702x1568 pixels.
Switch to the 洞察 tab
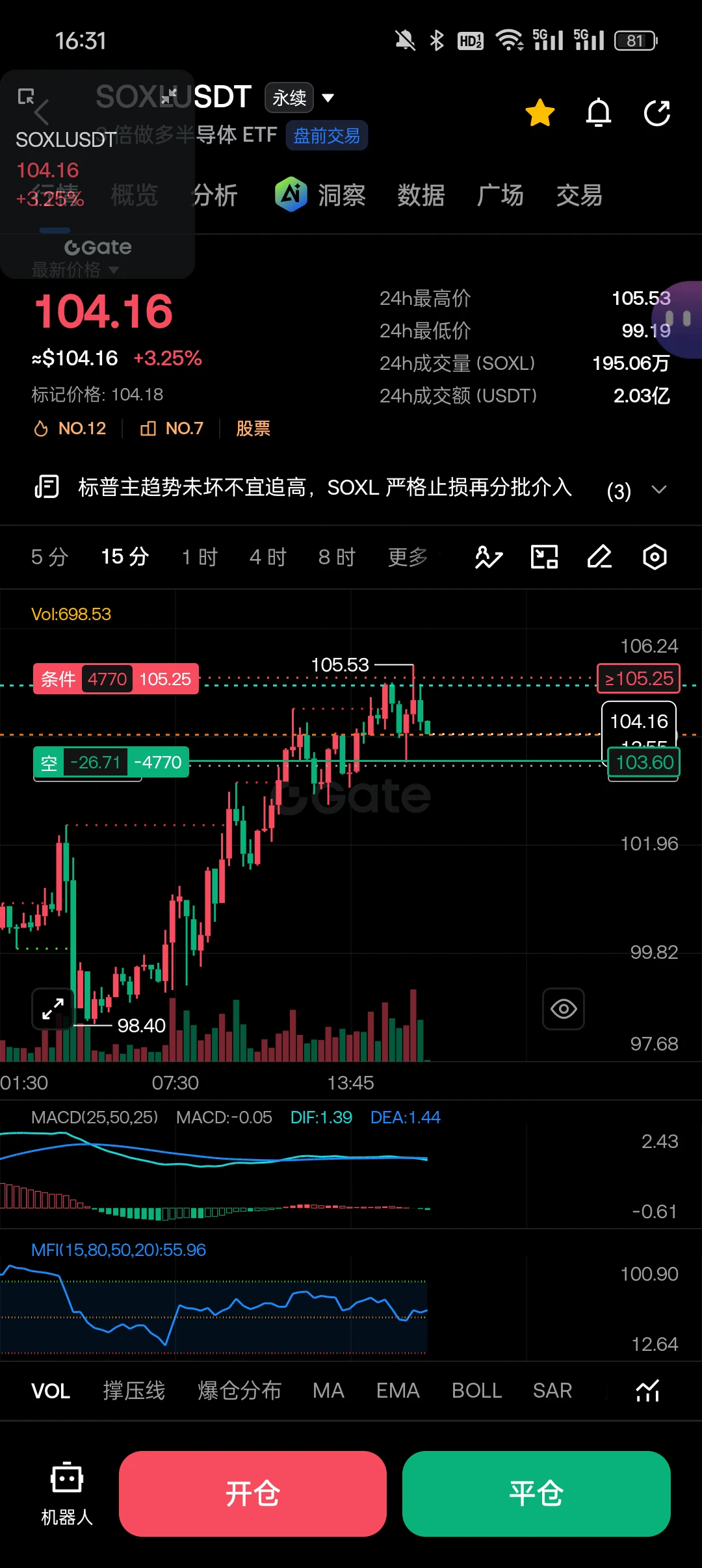(320, 194)
